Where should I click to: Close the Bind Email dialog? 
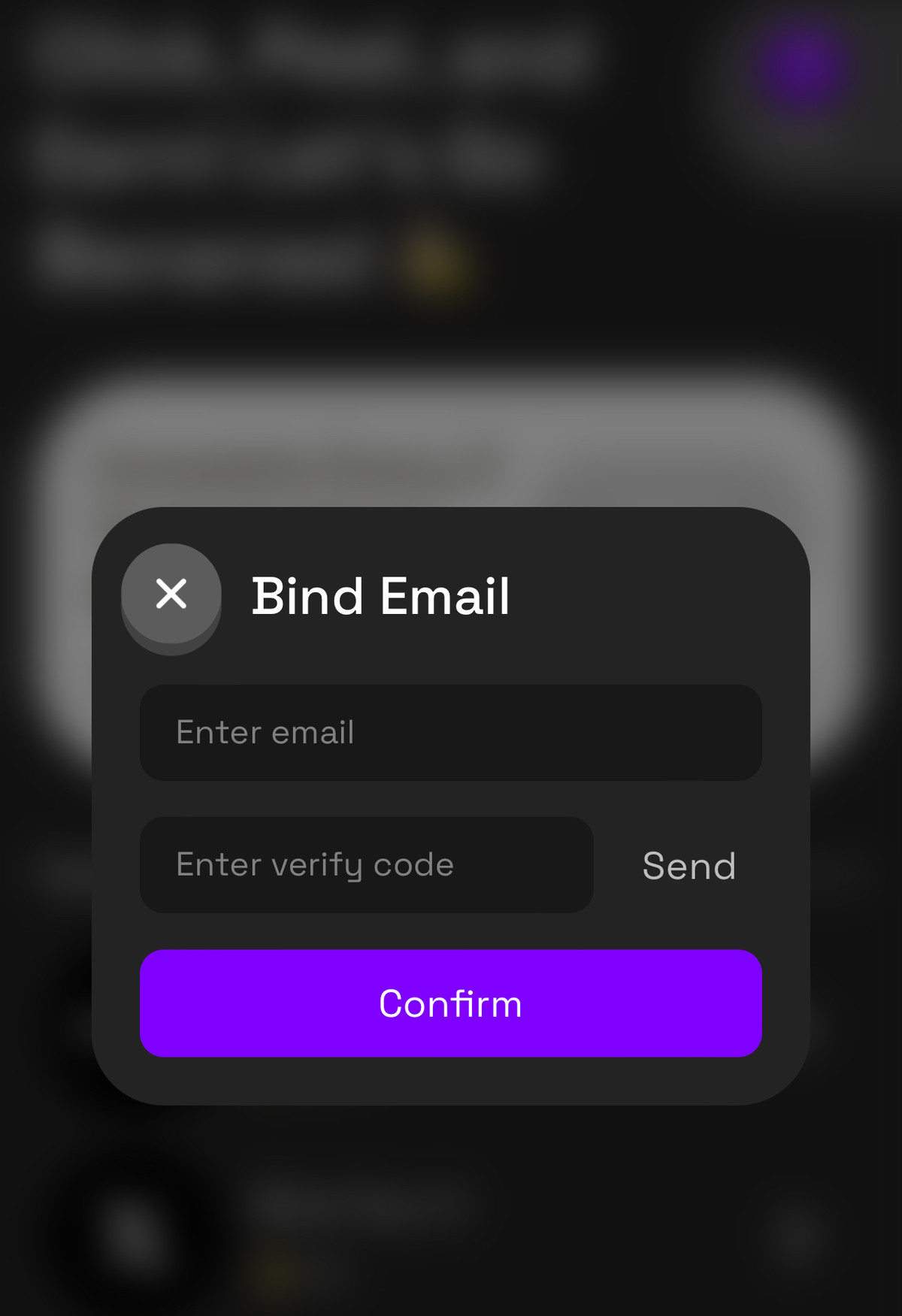171,594
